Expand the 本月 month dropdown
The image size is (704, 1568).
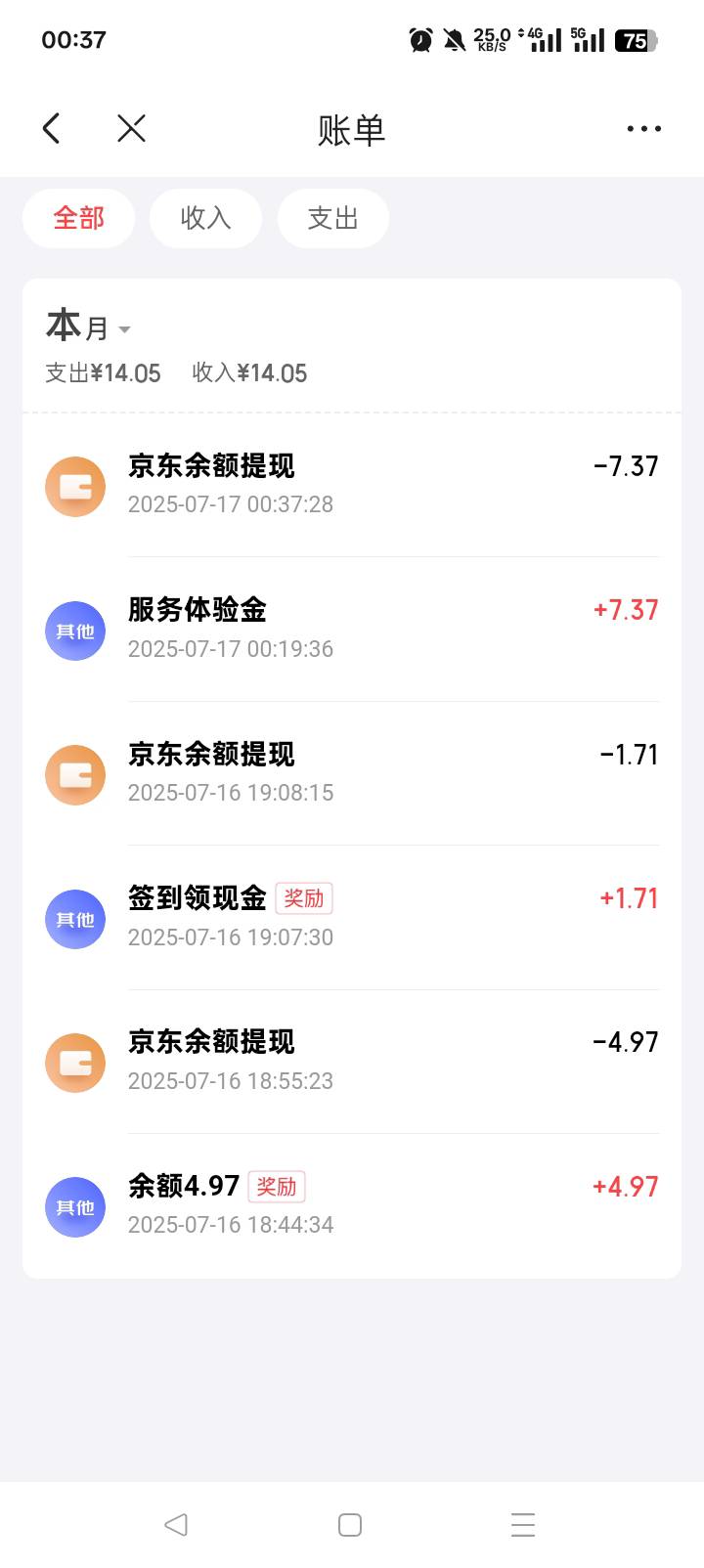click(x=88, y=327)
